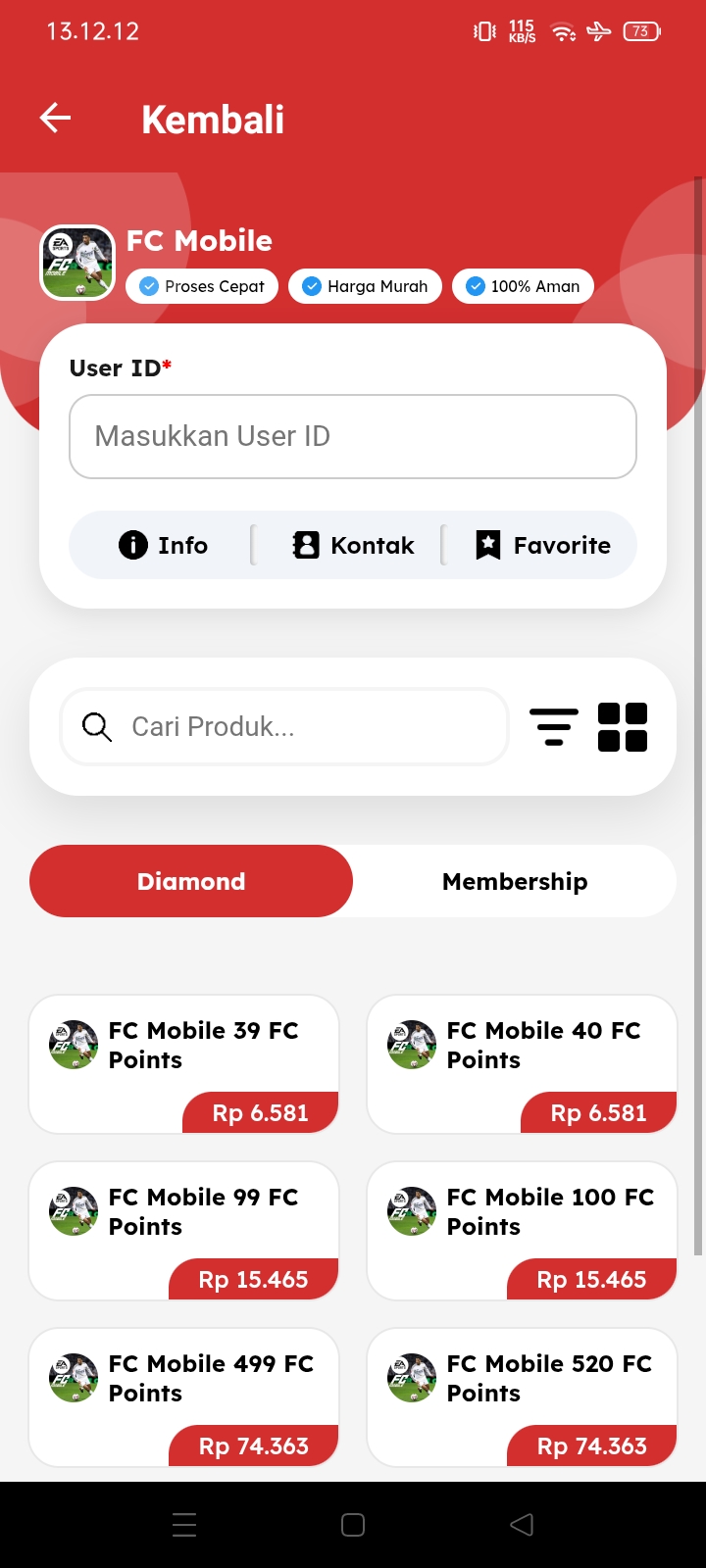Select the Diamond tab

pyautogui.click(x=191, y=881)
